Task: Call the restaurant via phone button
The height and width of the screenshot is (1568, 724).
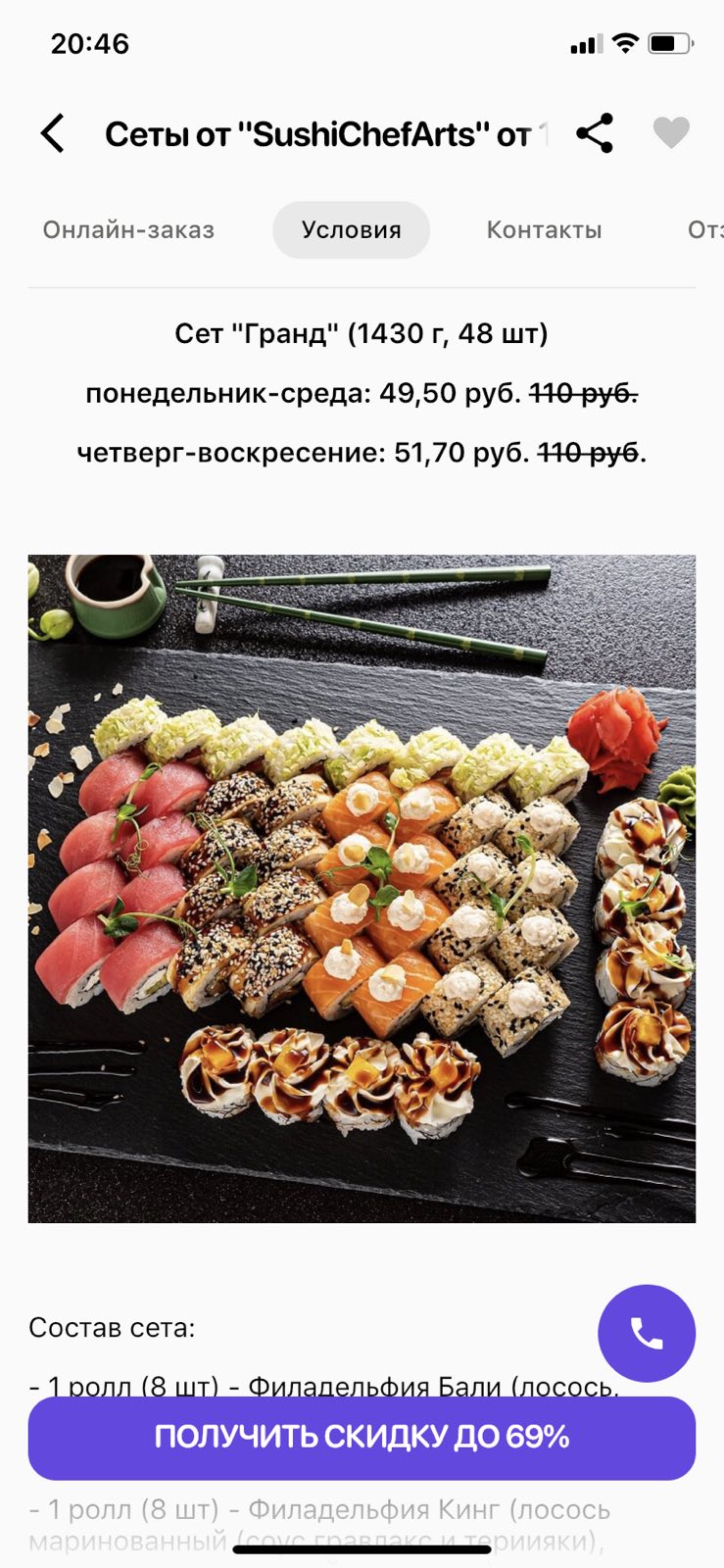Action: click(x=647, y=1333)
